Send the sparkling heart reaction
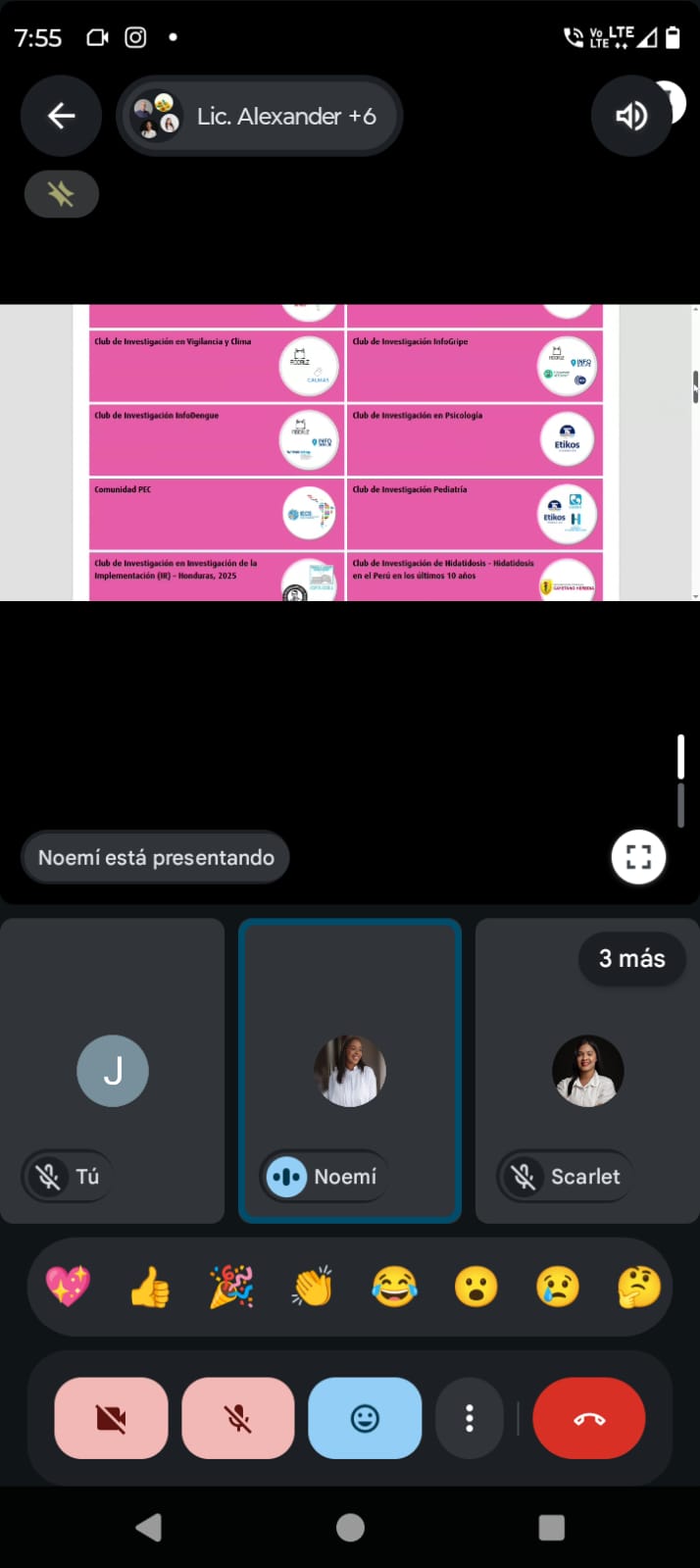The width and height of the screenshot is (700, 1568). pyautogui.click(x=68, y=1286)
